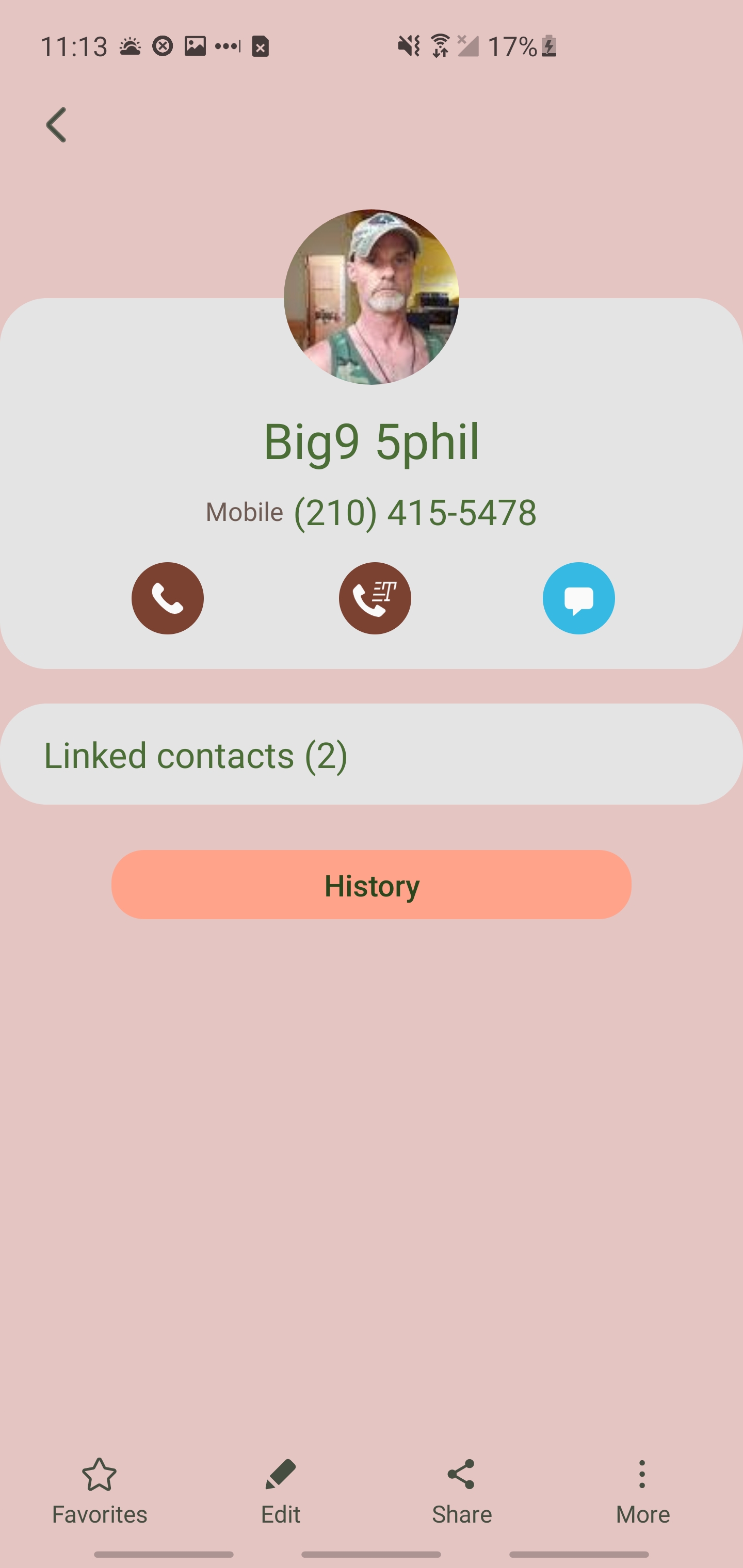
Task: Go back using the top-left arrow
Action: (x=56, y=125)
